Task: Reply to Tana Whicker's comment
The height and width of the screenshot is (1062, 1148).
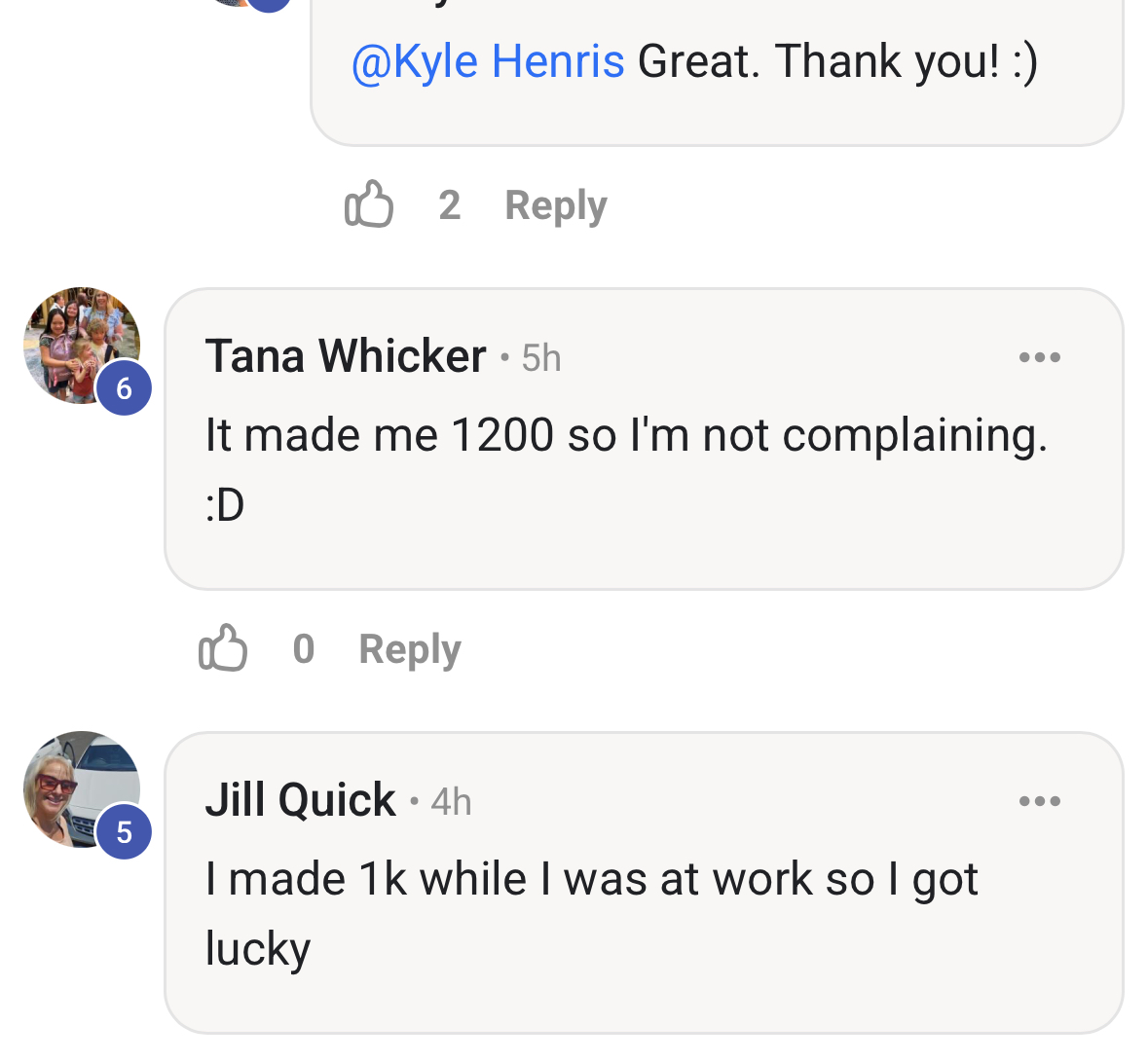Action: point(409,650)
